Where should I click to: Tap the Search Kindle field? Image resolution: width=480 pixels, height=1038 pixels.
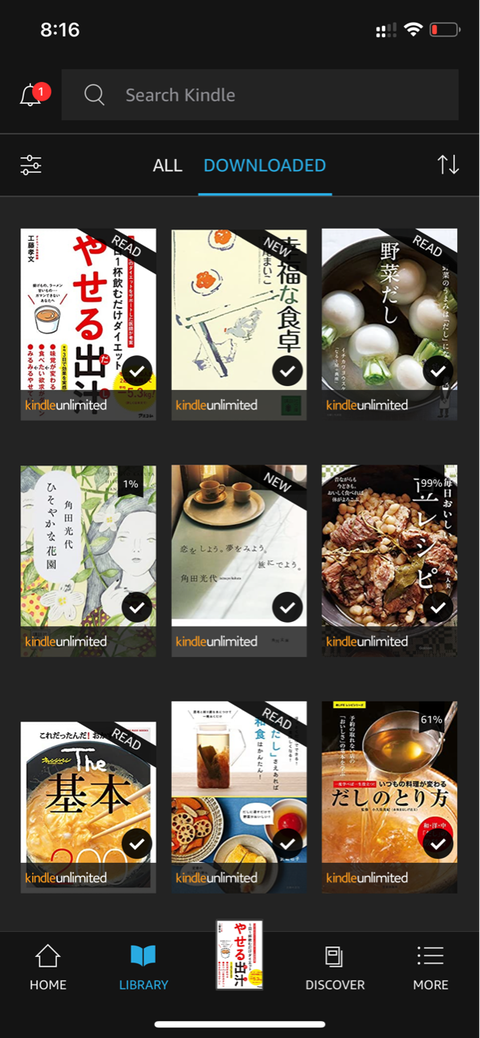click(260, 95)
